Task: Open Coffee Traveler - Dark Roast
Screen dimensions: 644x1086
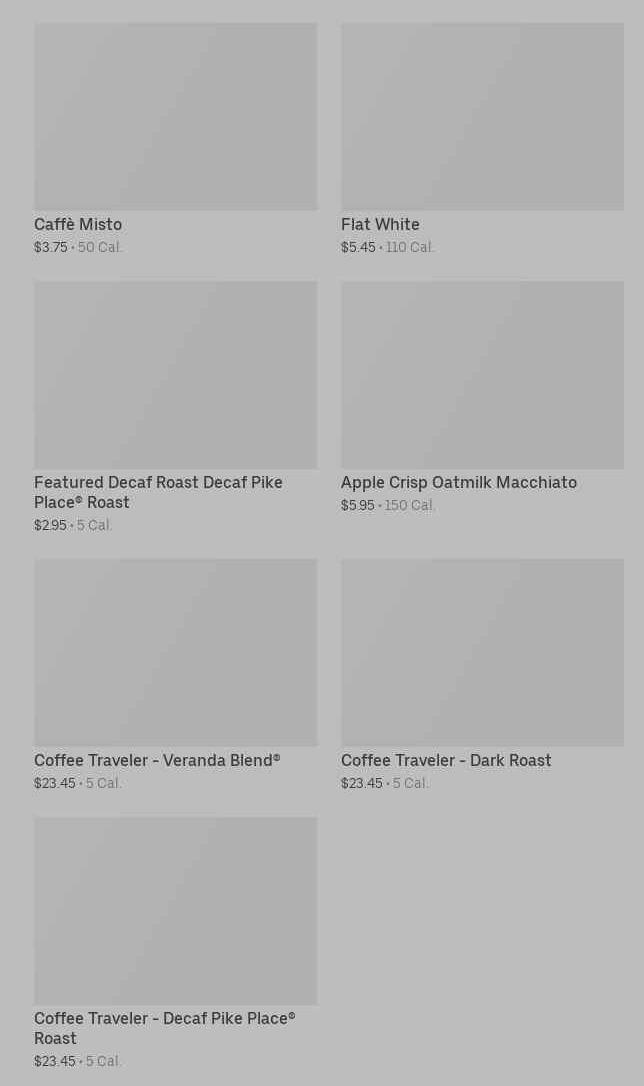Action: pyautogui.click(x=482, y=675)
